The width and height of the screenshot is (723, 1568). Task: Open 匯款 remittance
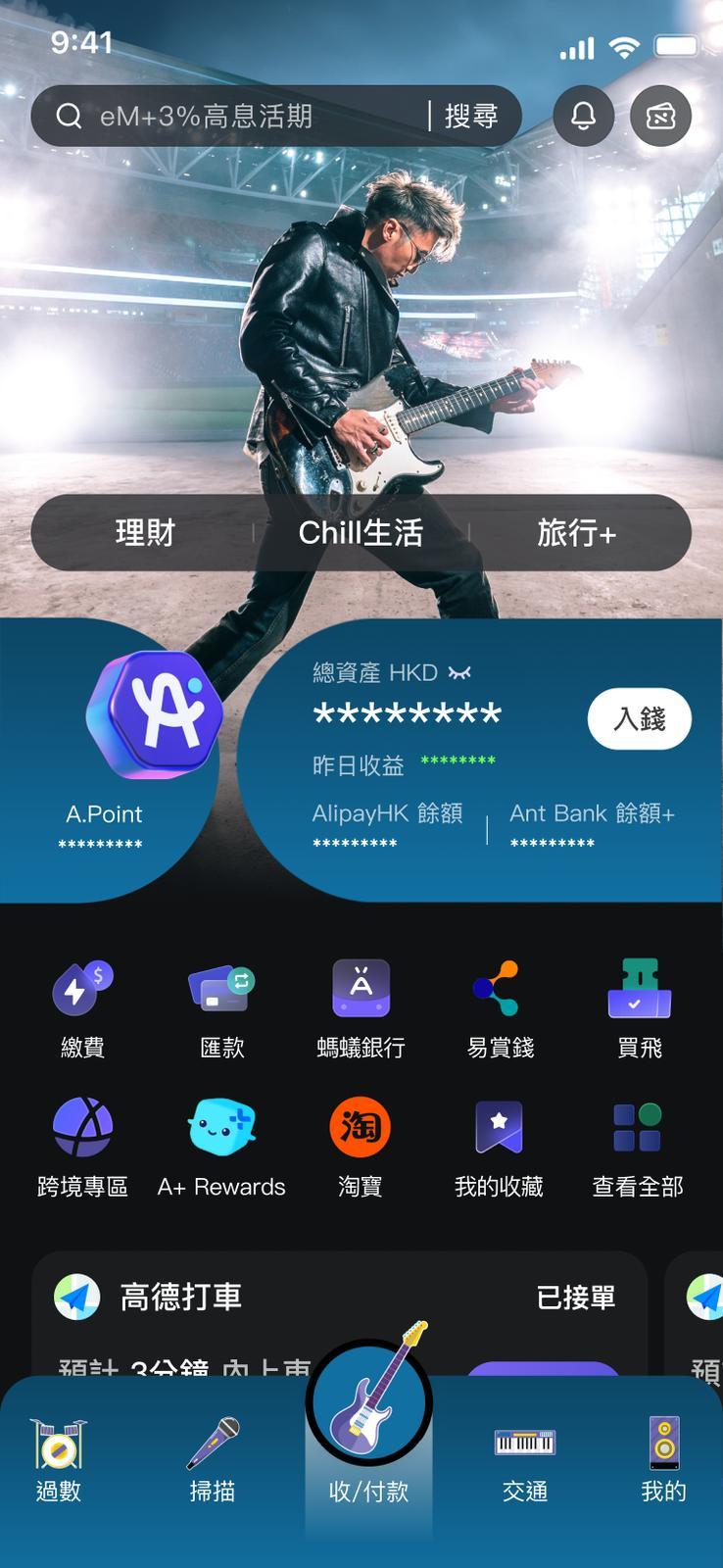pos(221,1009)
